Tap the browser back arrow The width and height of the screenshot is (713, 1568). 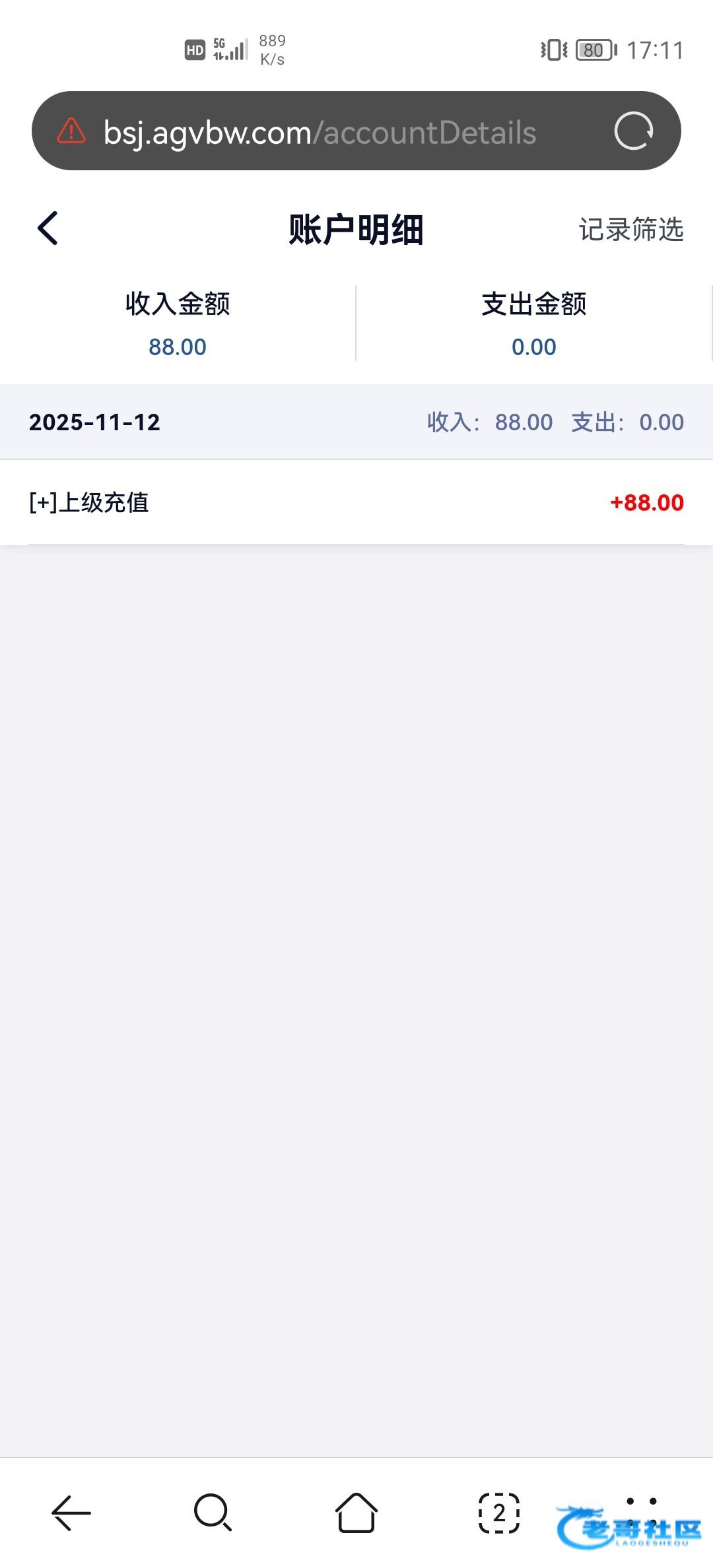pos(71,1512)
